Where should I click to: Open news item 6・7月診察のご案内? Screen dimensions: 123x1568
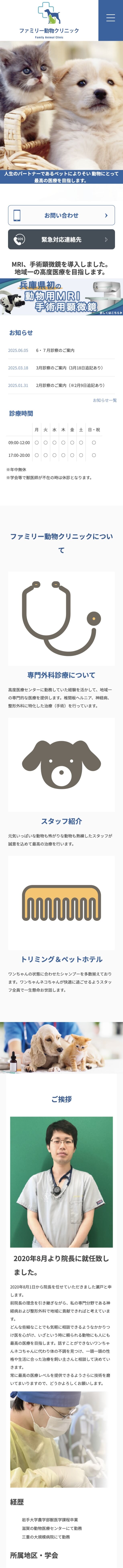[x=55, y=351]
